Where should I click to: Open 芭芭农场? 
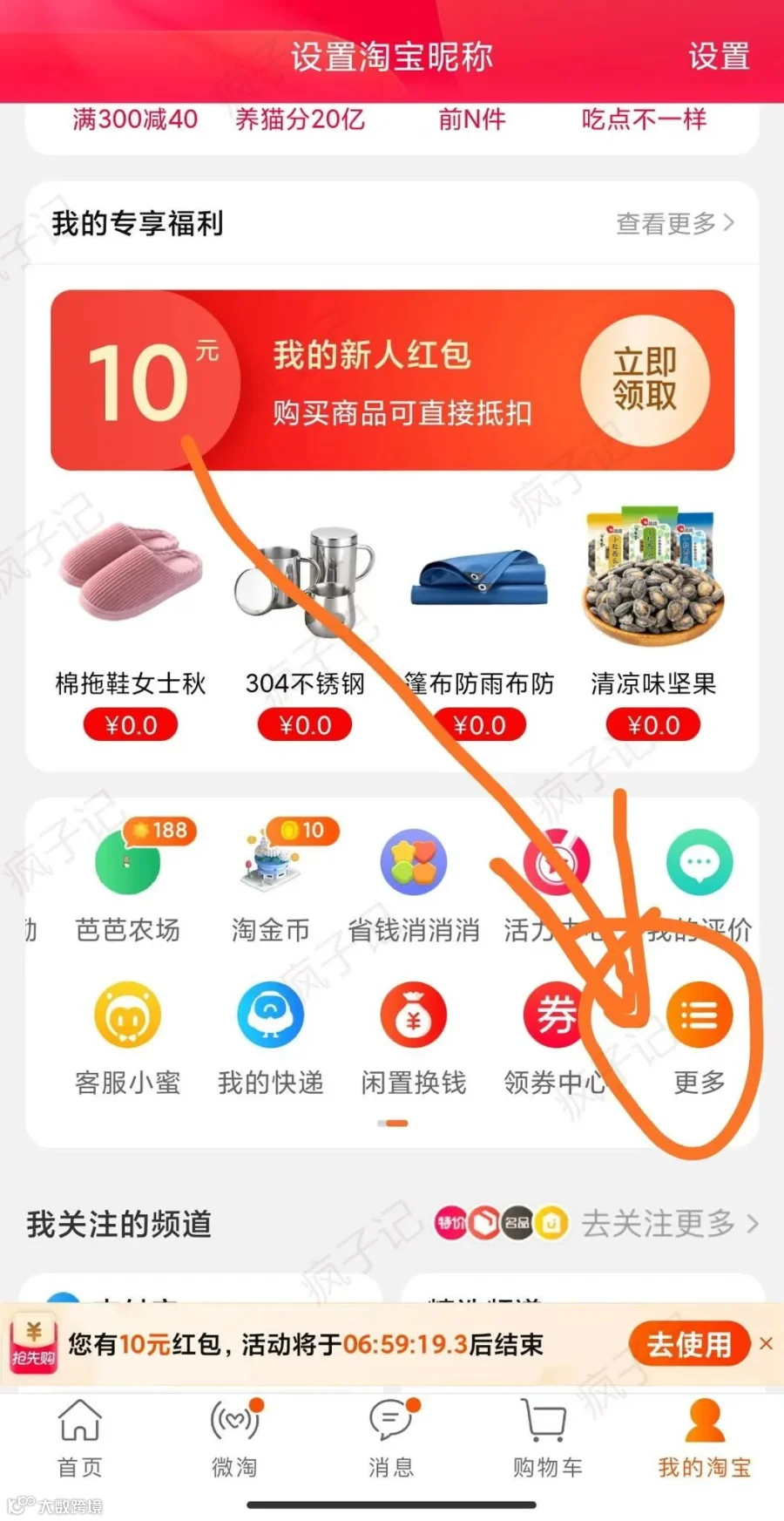pyautogui.click(x=128, y=880)
